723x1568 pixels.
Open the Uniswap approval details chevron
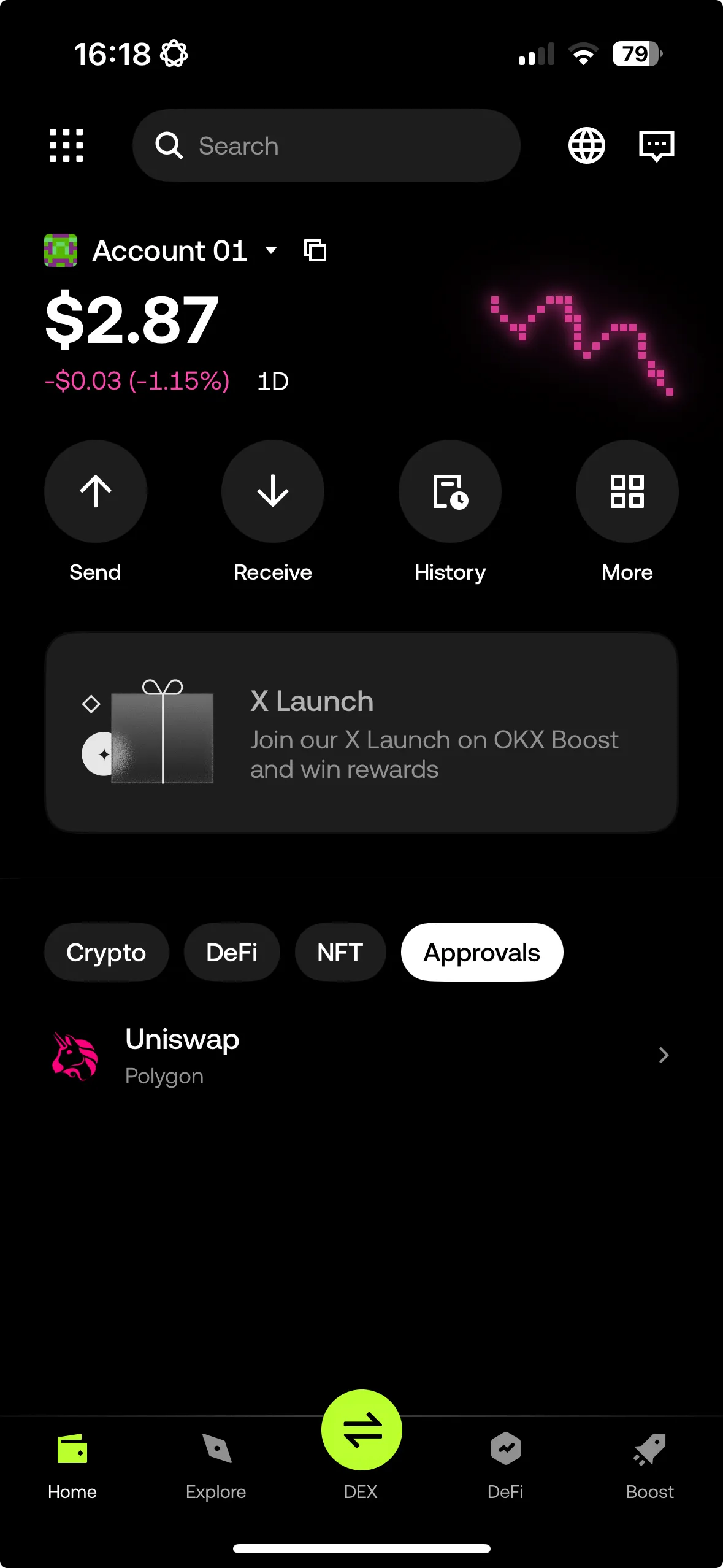[x=664, y=1056]
